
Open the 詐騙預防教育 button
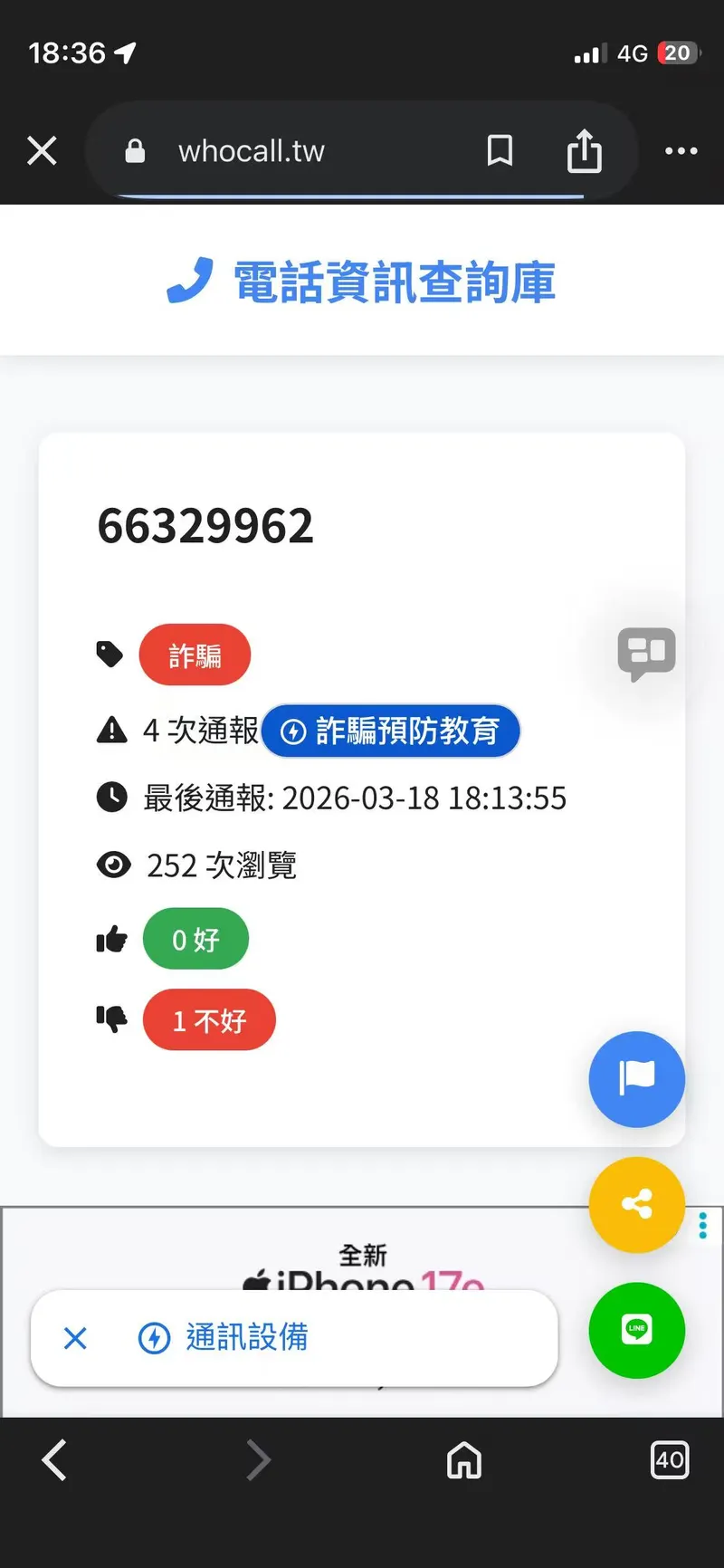[391, 731]
